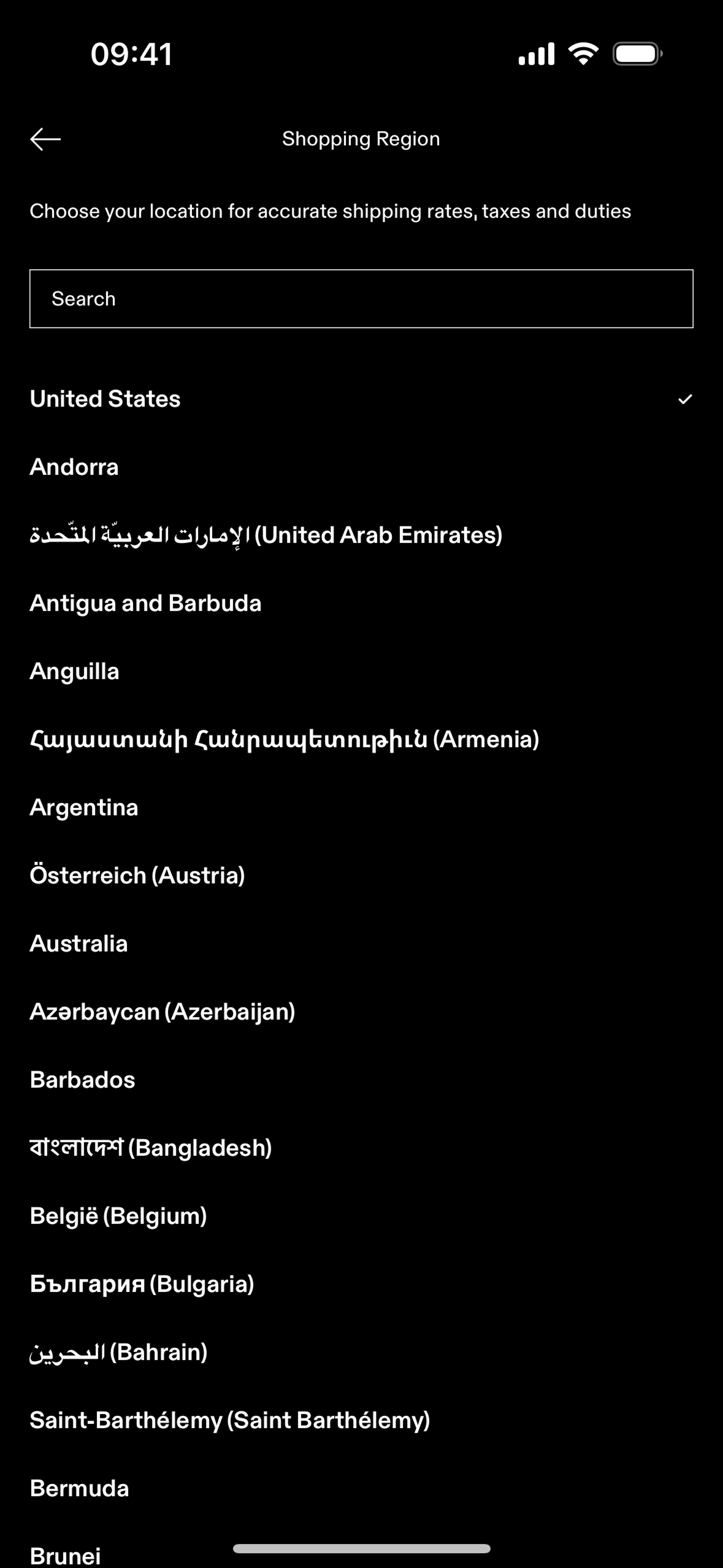723x1568 pixels.
Task: Tap the Search field
Action: [361, 299]
